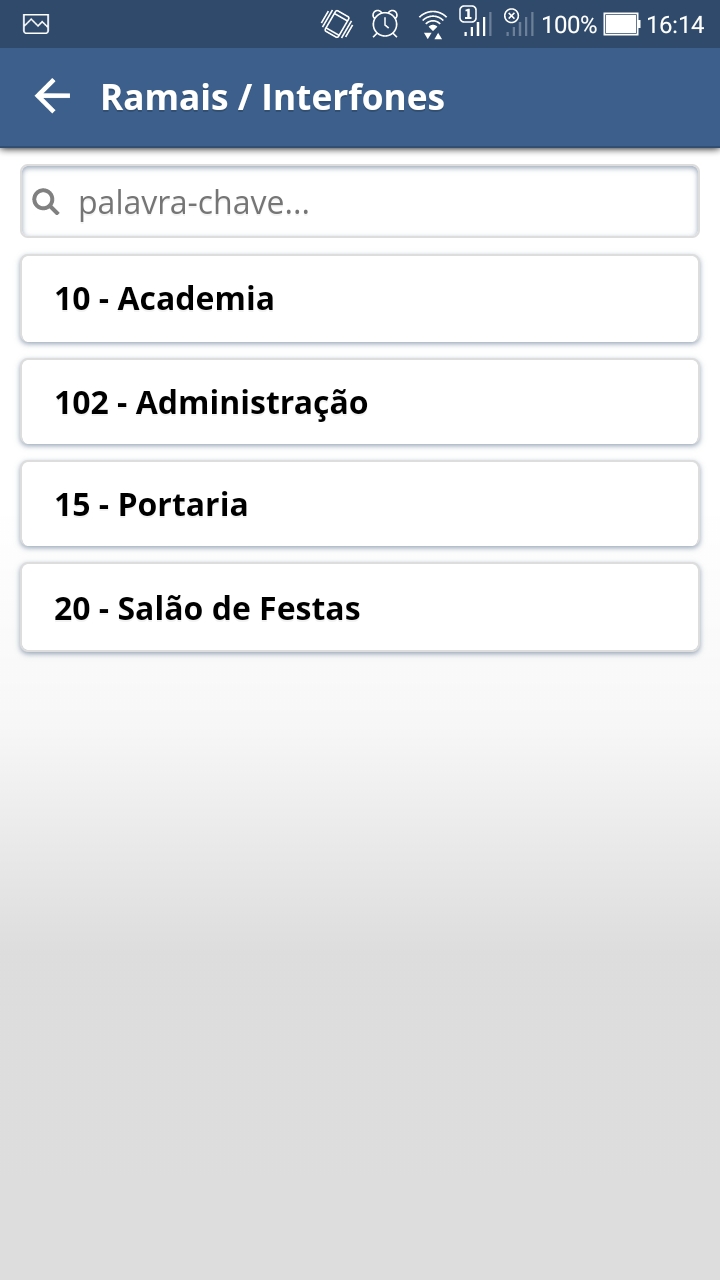Select 102 - Administração from the list
Viewport: 720px width, 1280px height.
(360, 402)
